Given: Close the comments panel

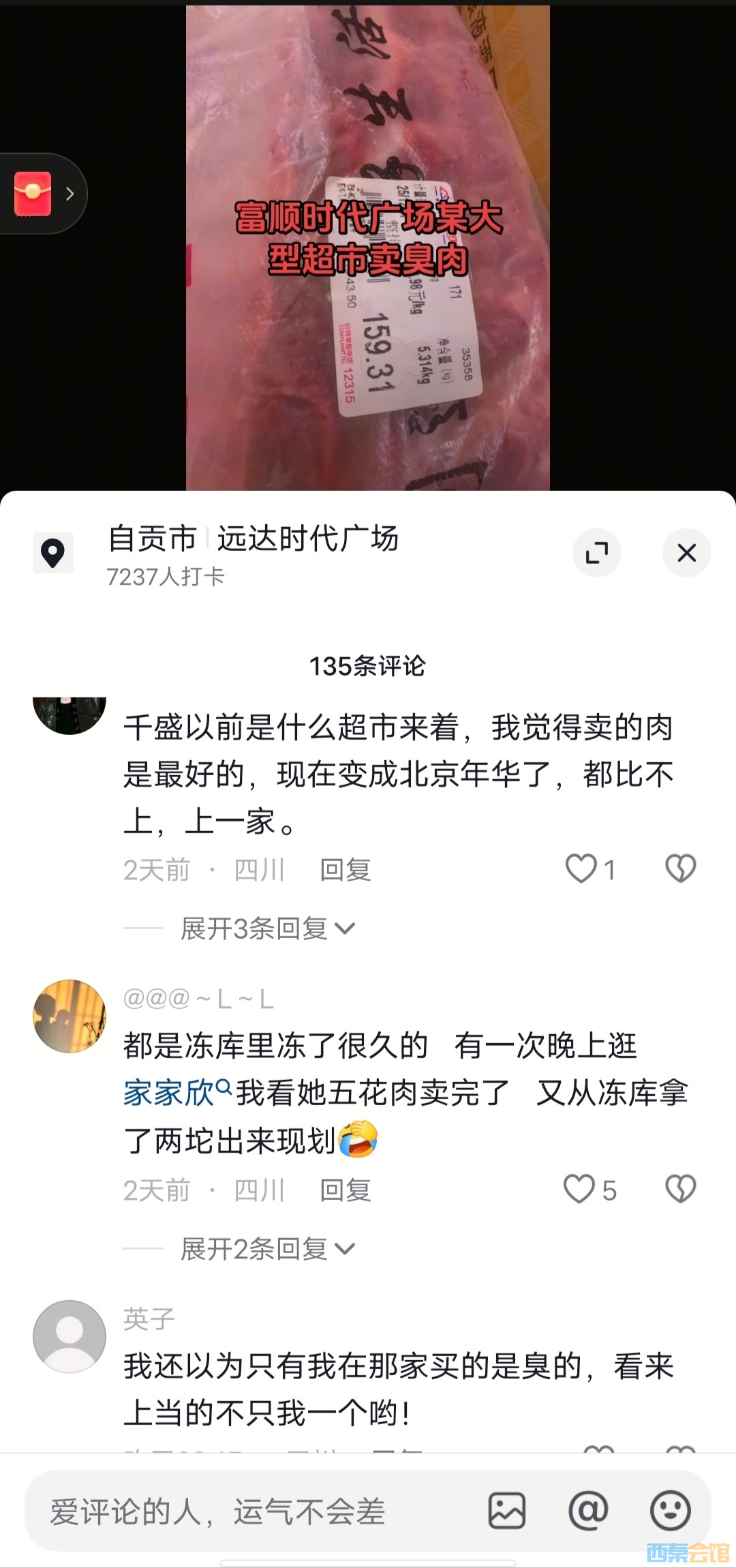Looking at the screenshot, I should click(x=686, y=552).
